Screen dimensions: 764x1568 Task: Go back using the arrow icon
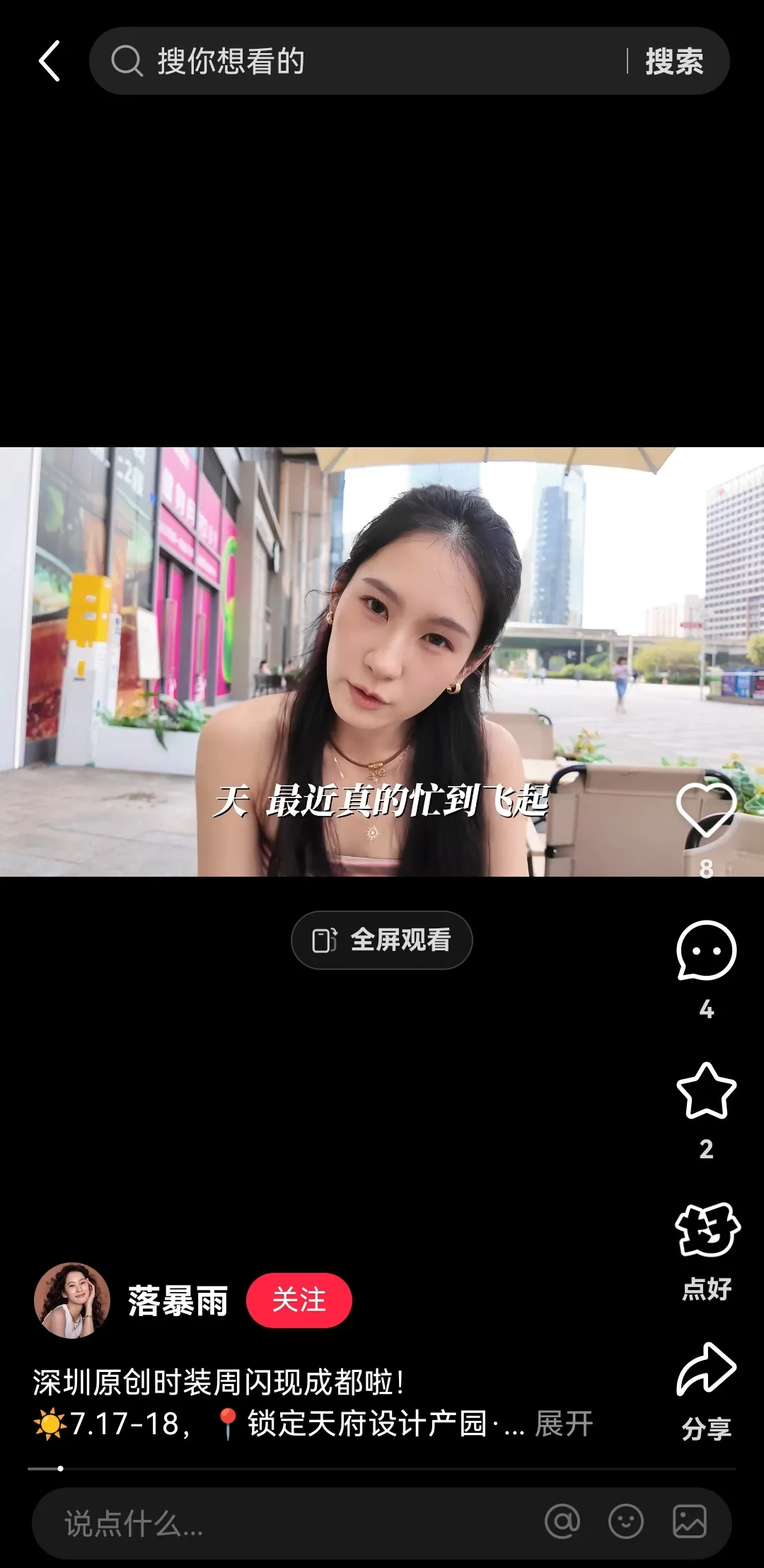49,62
